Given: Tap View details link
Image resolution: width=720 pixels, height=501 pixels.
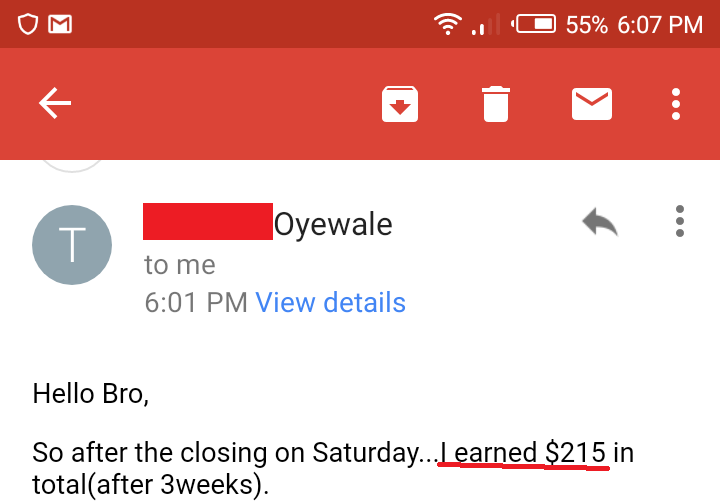Looking at the screenshot, I should click(330, 302).
